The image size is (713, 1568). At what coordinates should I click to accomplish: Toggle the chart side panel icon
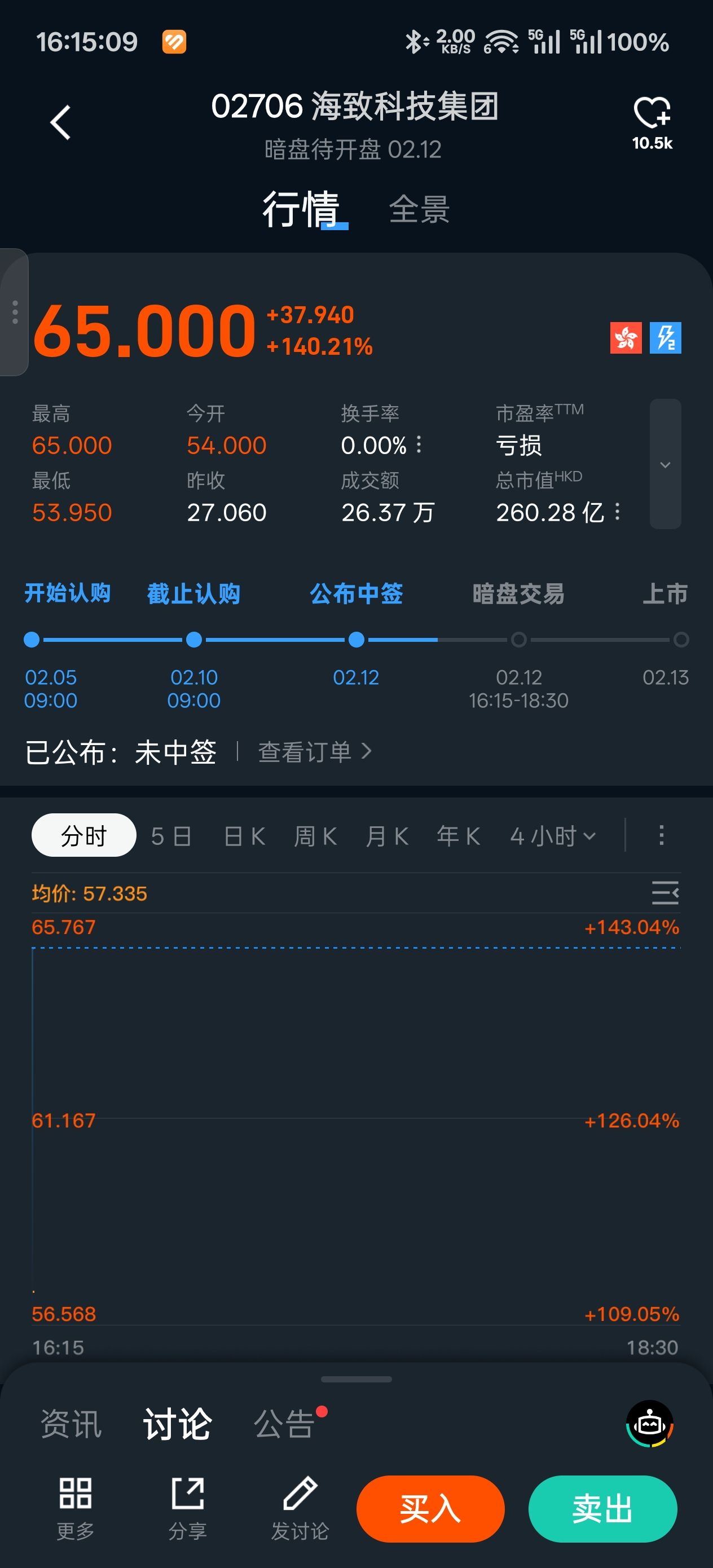point(664,892)
